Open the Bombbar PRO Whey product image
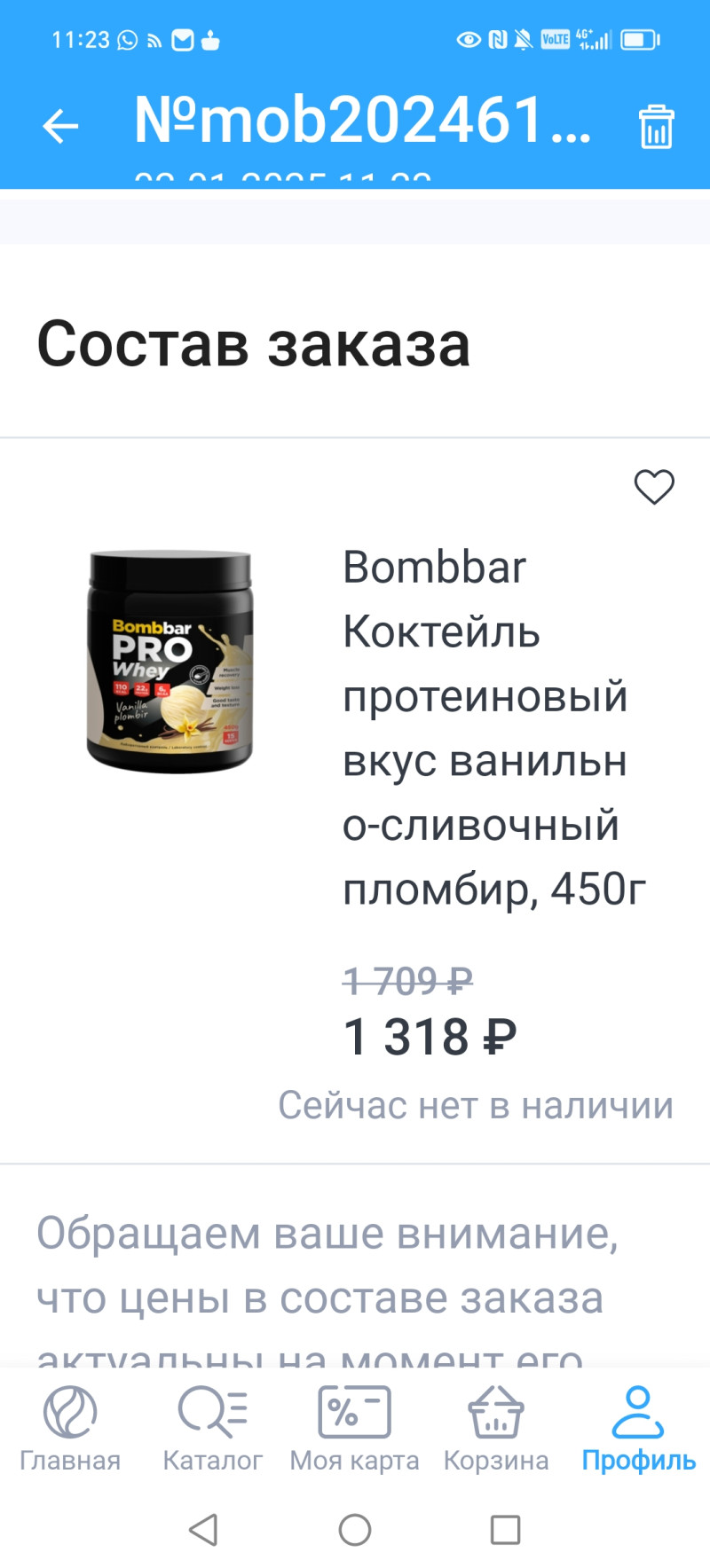 pyautogui.click(x=170, y=662)
